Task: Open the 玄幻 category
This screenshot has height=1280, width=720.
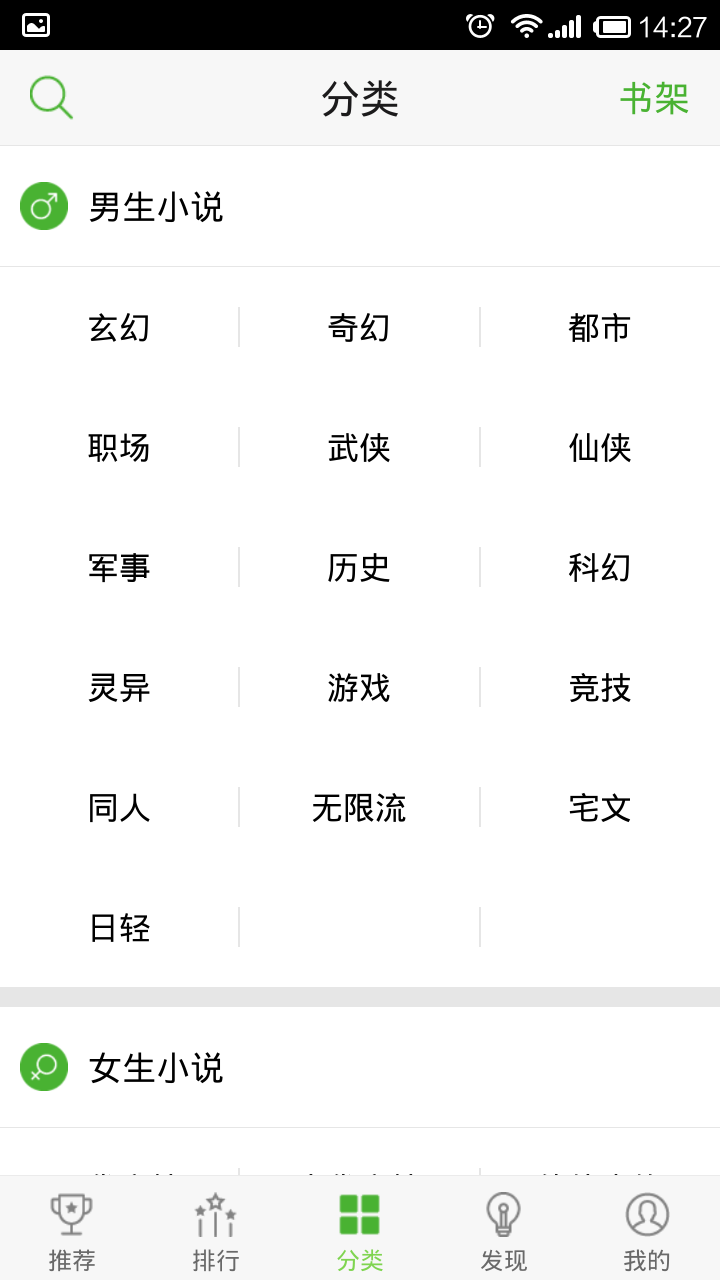Action: tap(117, 328)
